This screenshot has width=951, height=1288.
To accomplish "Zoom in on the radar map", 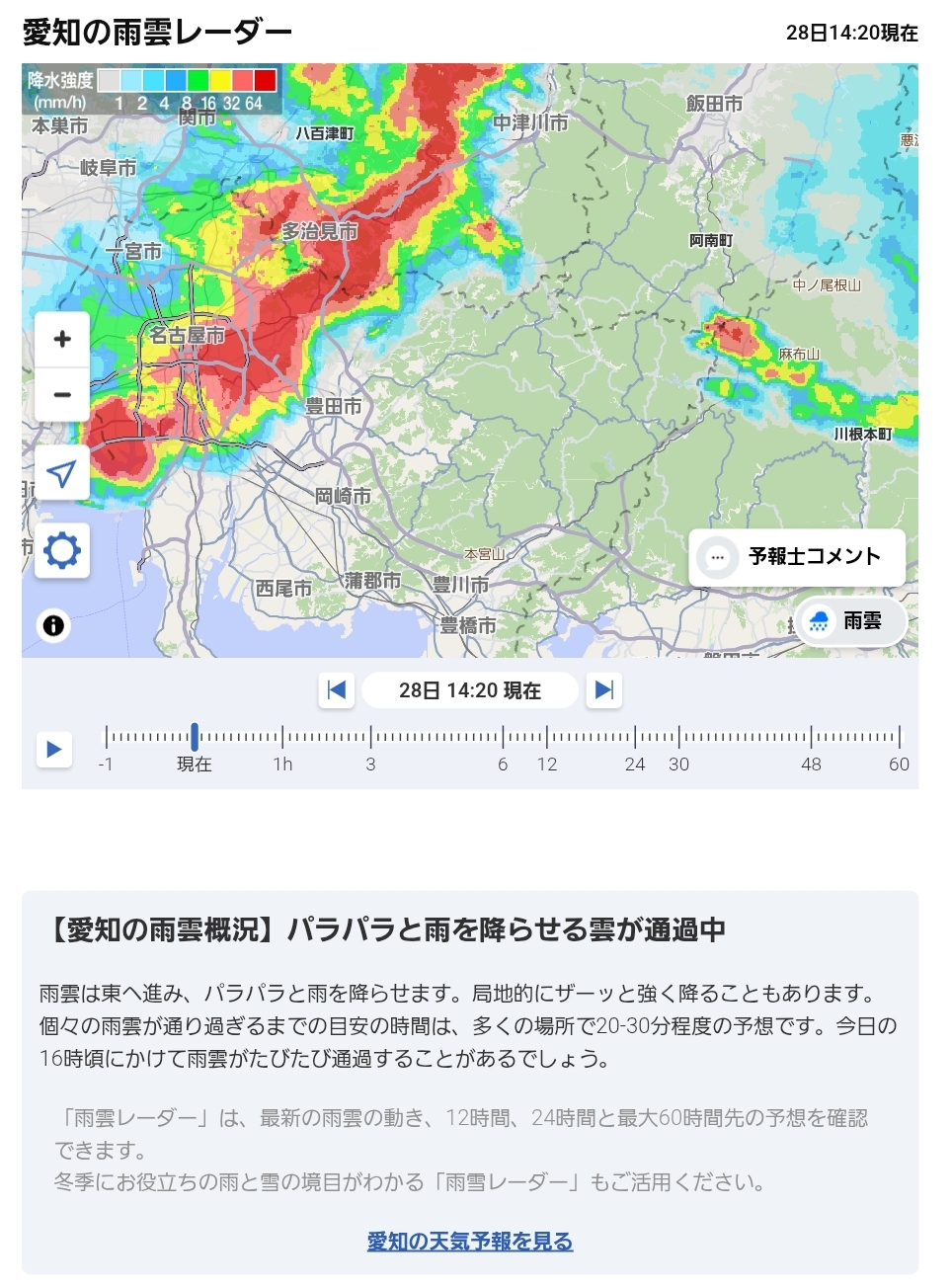I will point(62,340).
